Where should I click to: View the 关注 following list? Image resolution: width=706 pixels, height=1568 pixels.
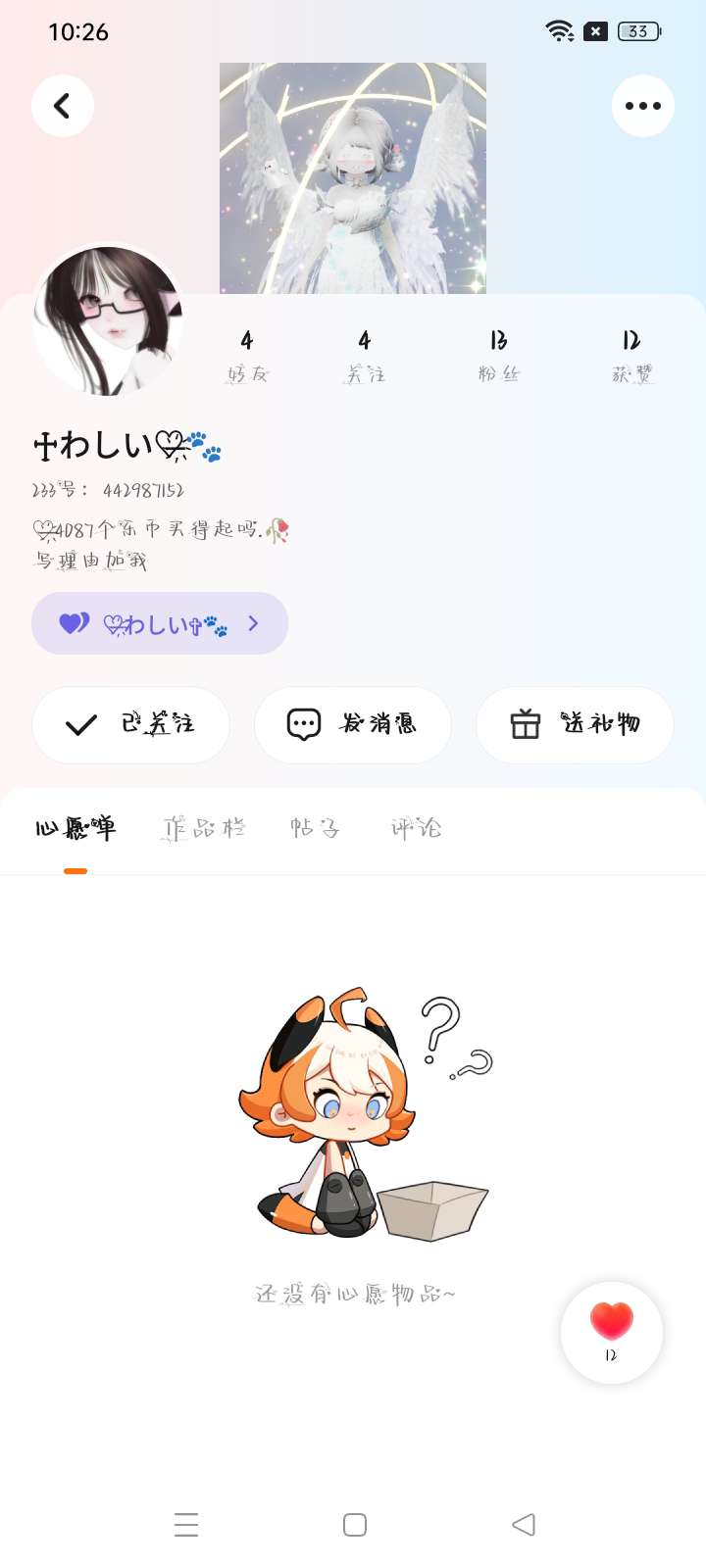point(365,356)
